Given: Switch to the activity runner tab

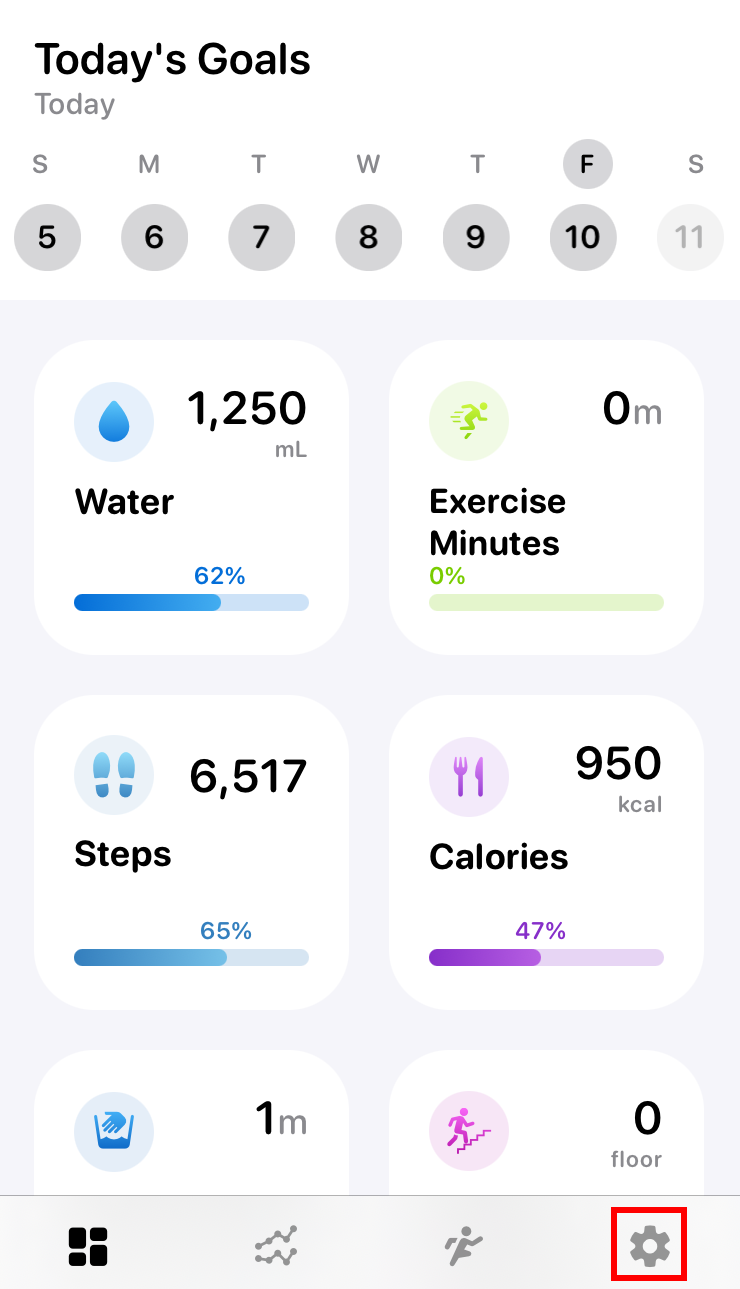Looking at the screenshot, I should point(463,1246).
